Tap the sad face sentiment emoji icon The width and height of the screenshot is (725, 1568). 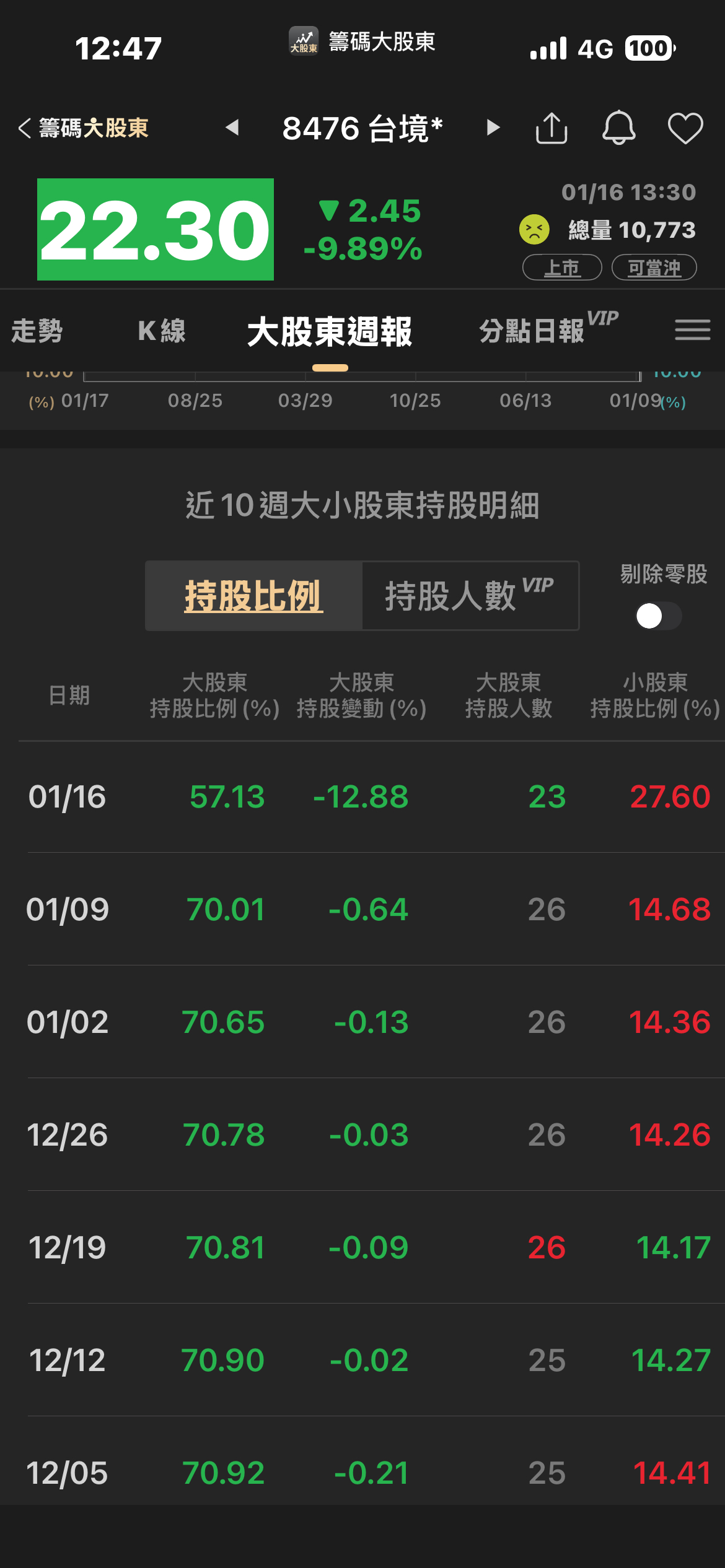534,229
